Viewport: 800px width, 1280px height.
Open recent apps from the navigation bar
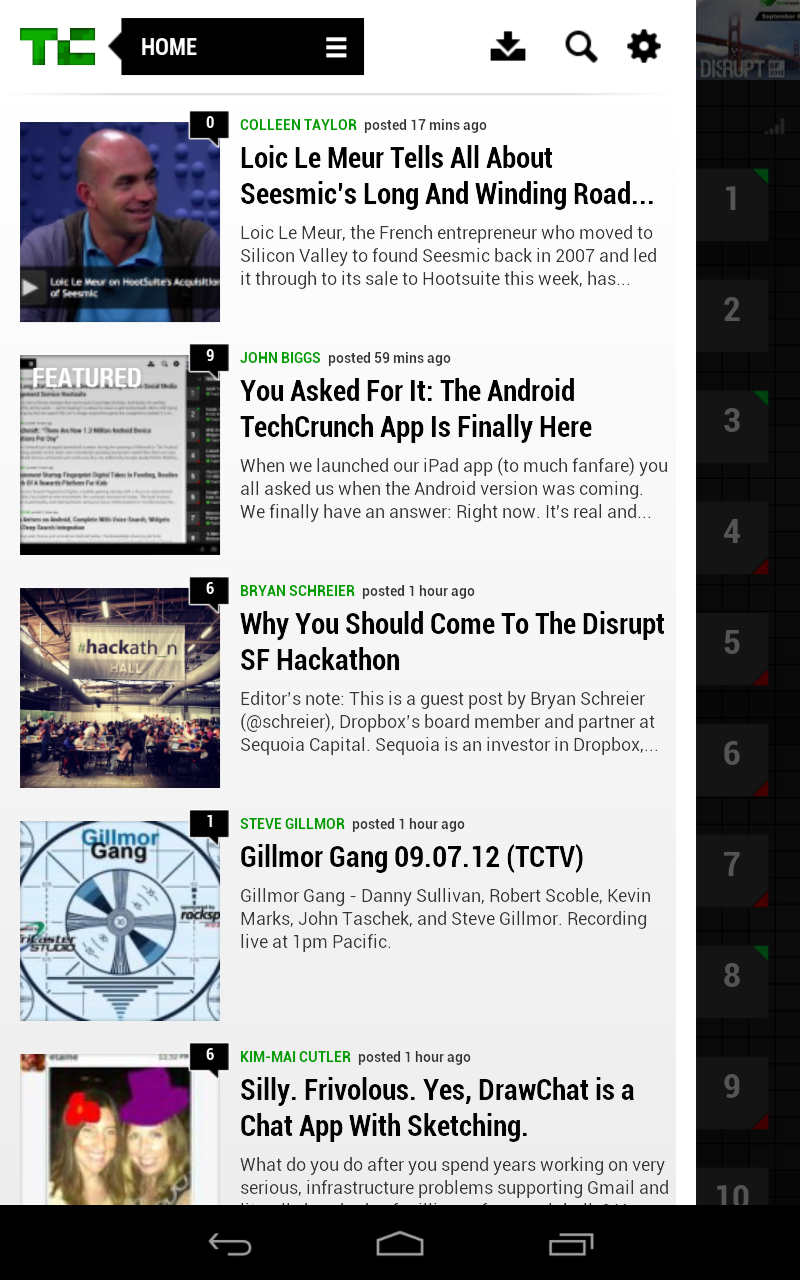point(570,1244)
